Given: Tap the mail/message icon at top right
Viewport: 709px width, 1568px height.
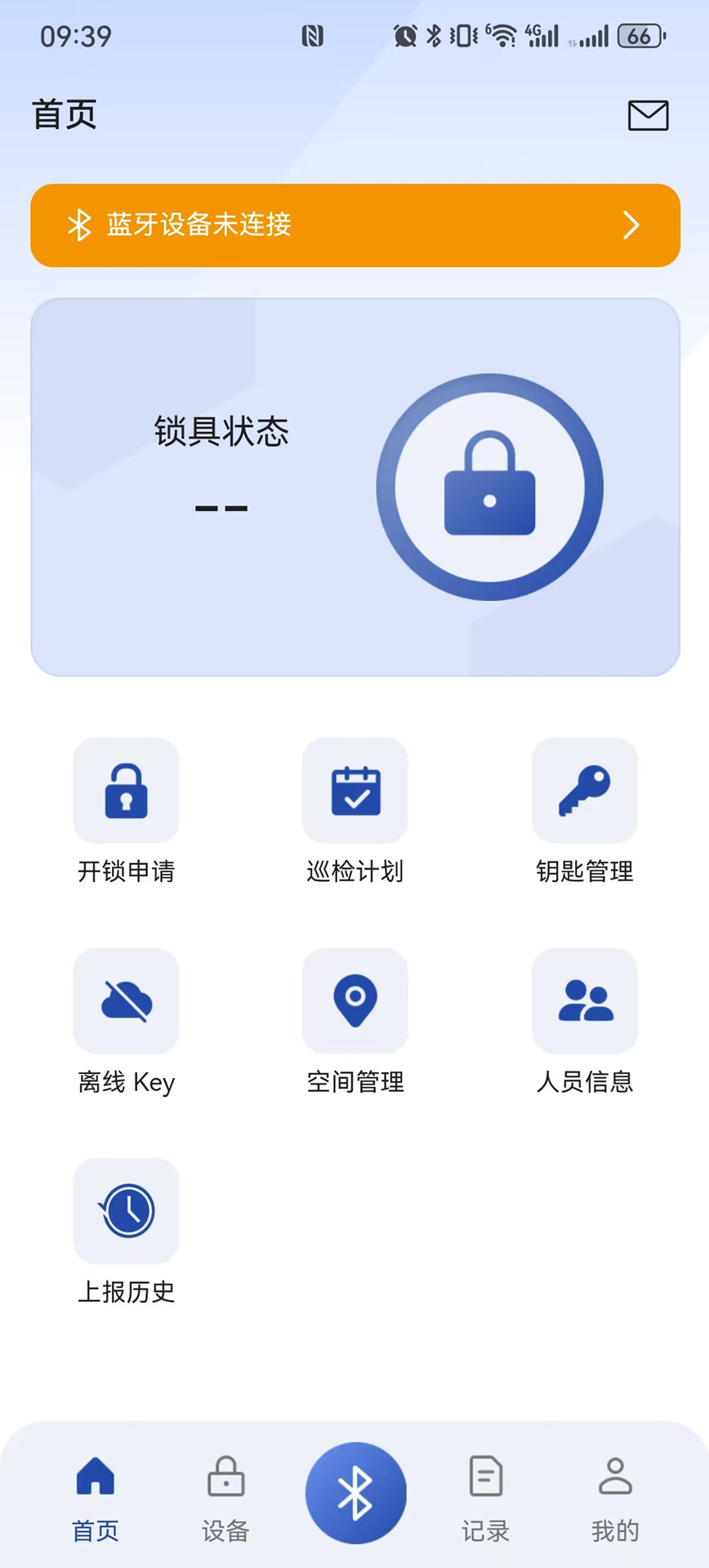Looking at the screenshot, I should tap(648, 115).
